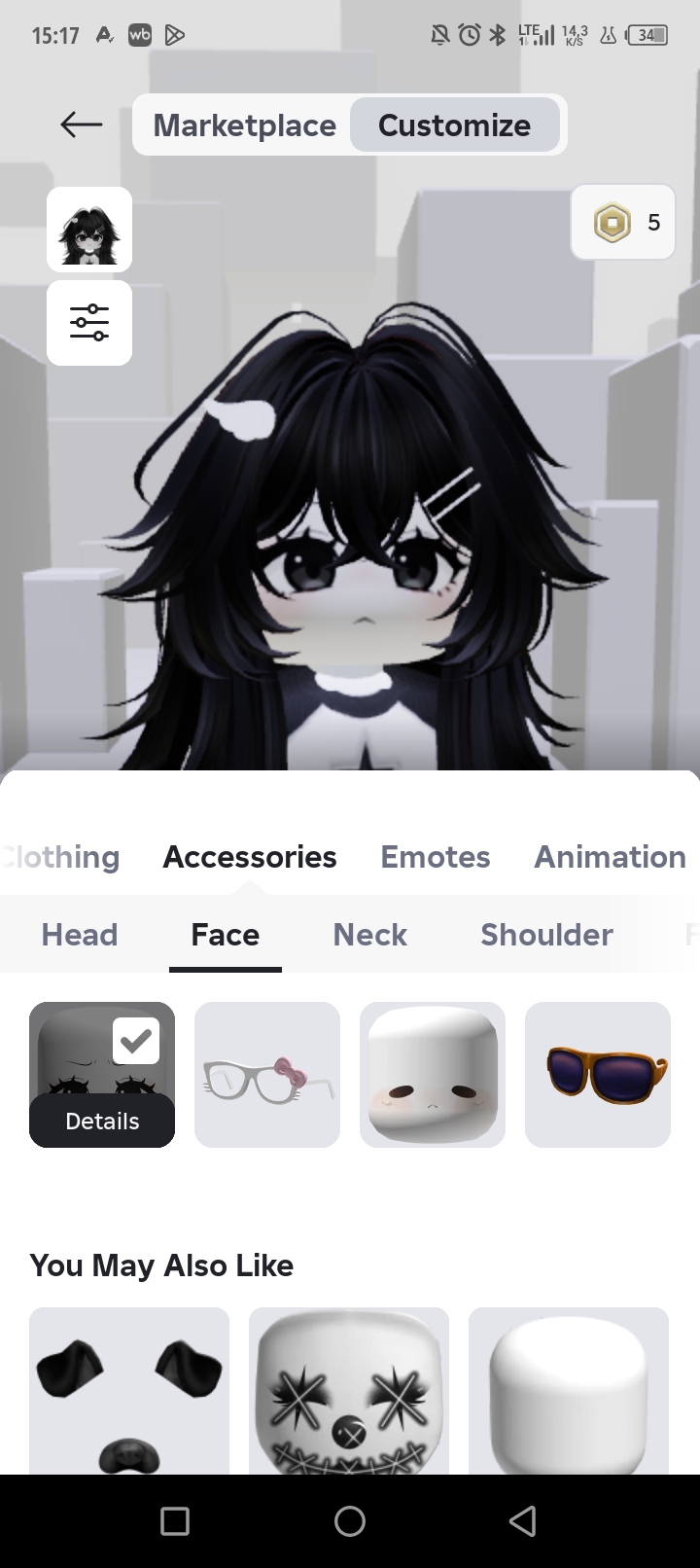
Task: Open the Animation category
Action: click(x=611, y=857)
